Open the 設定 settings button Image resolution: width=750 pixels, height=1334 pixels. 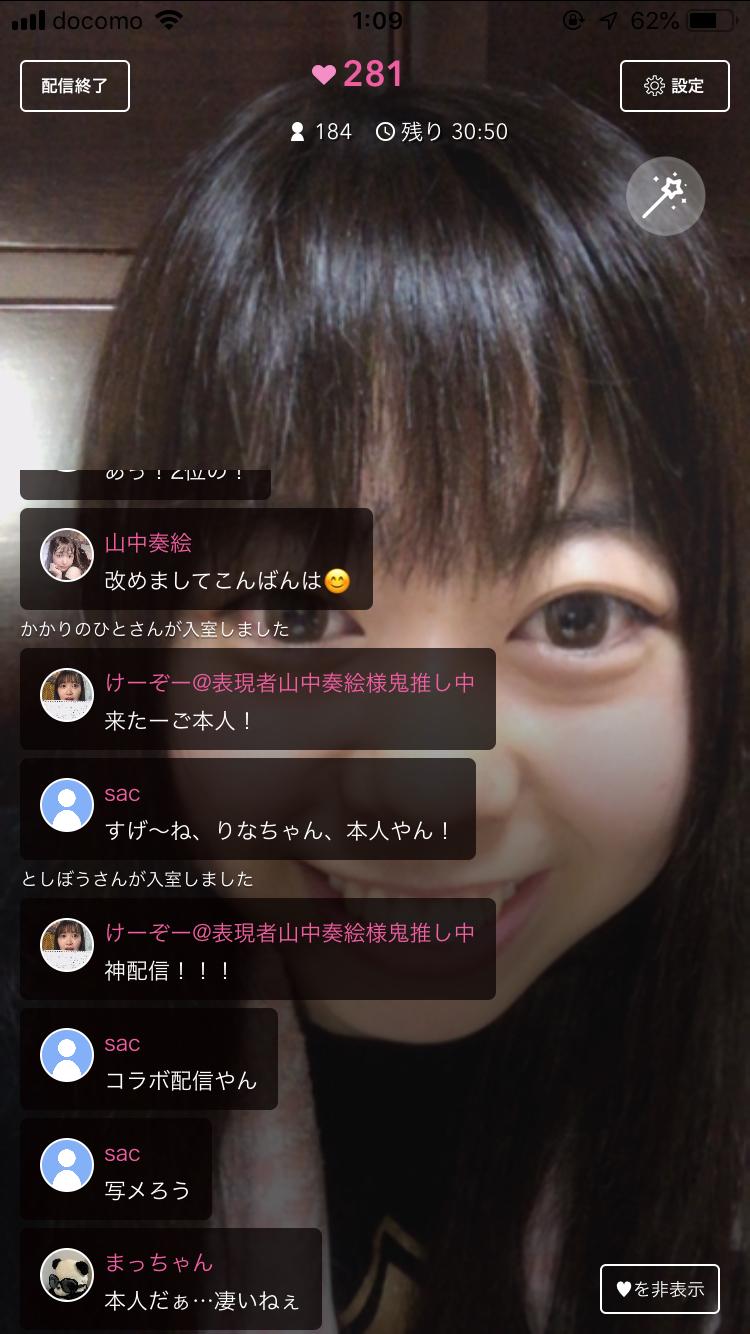click(x=674, y=86)
